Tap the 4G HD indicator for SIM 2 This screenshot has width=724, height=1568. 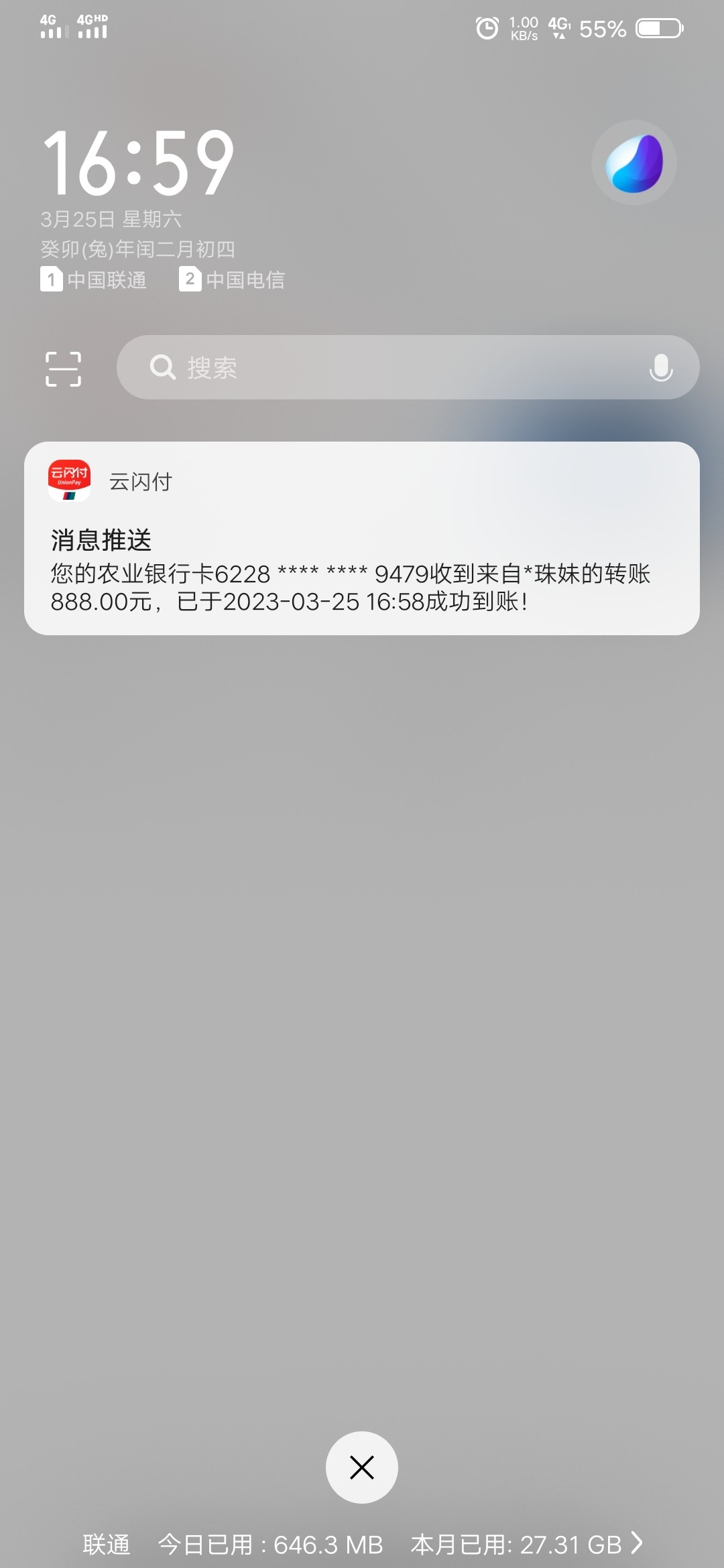coord(90,27)
